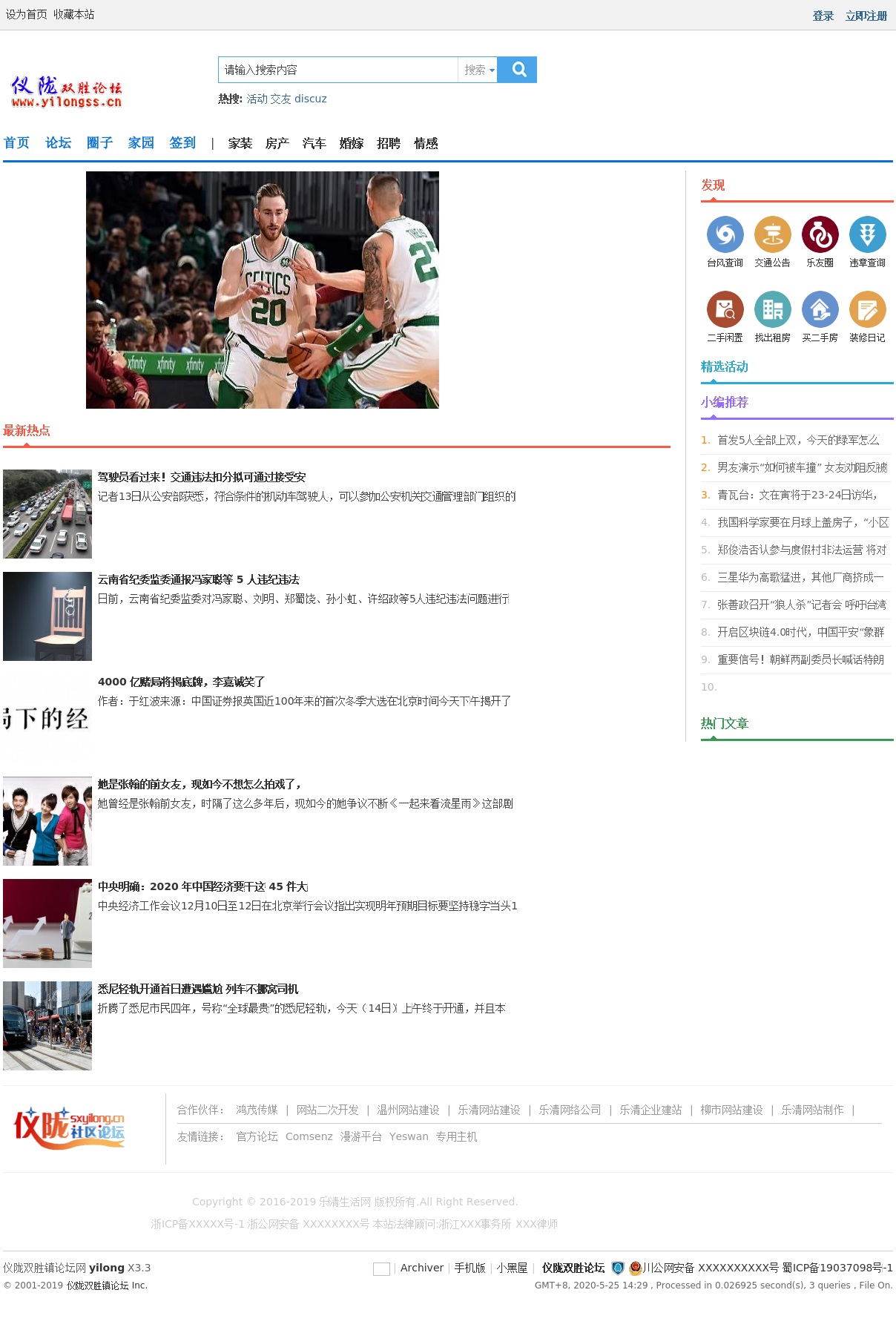
Task: Switch to the 论坛 nav tab
Action: [58, 142]
